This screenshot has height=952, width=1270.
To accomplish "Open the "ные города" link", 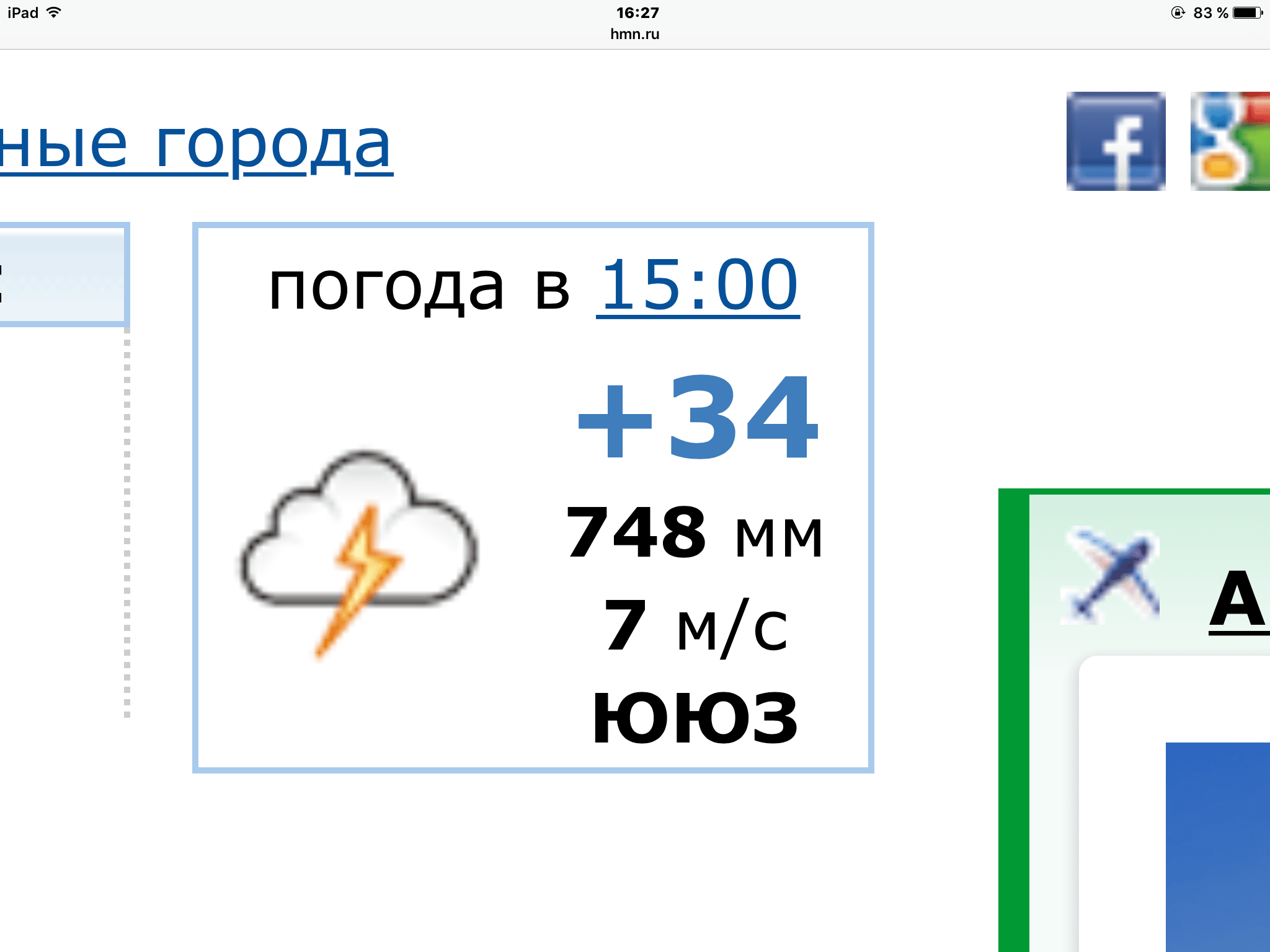I will [x=195, y=146].
